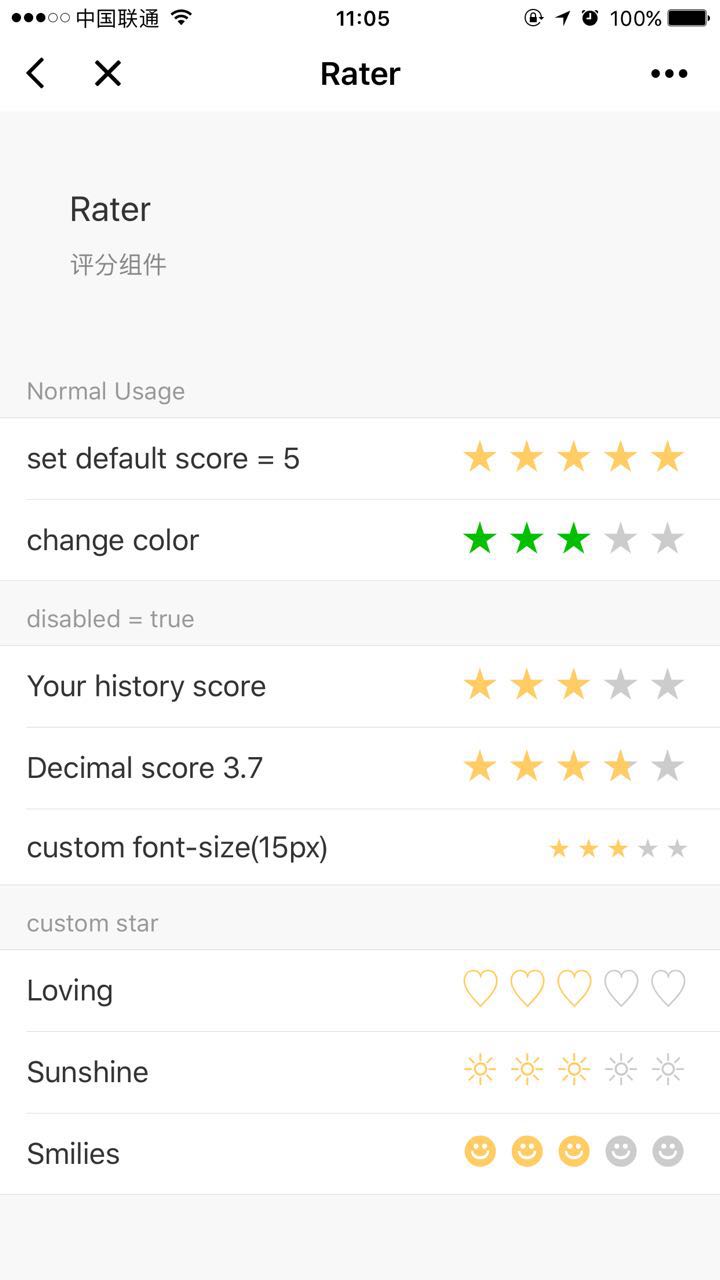Choose the fourth sun in Sunshine row

click(x=621, y=1070)
